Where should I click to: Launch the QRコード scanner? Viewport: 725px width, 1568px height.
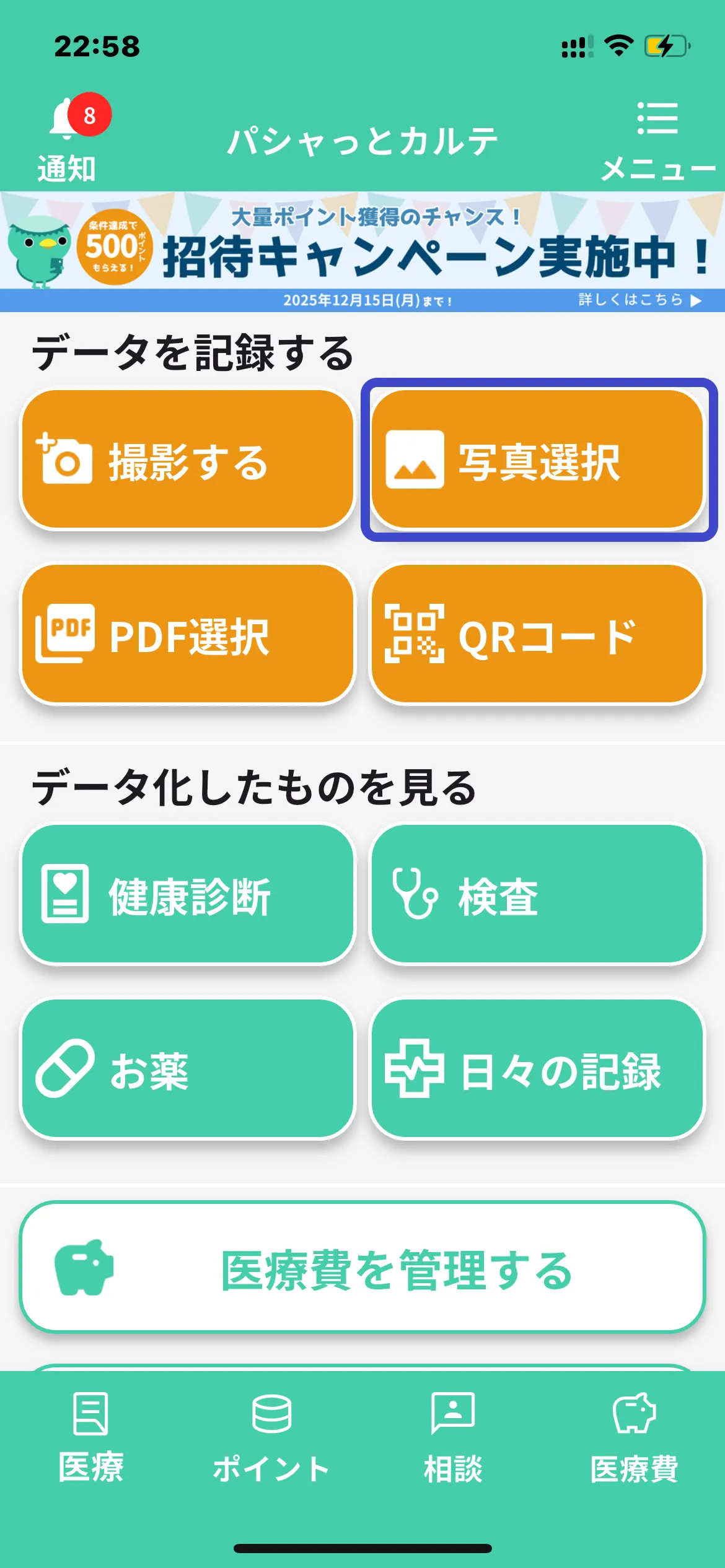(x=537, y=635)
